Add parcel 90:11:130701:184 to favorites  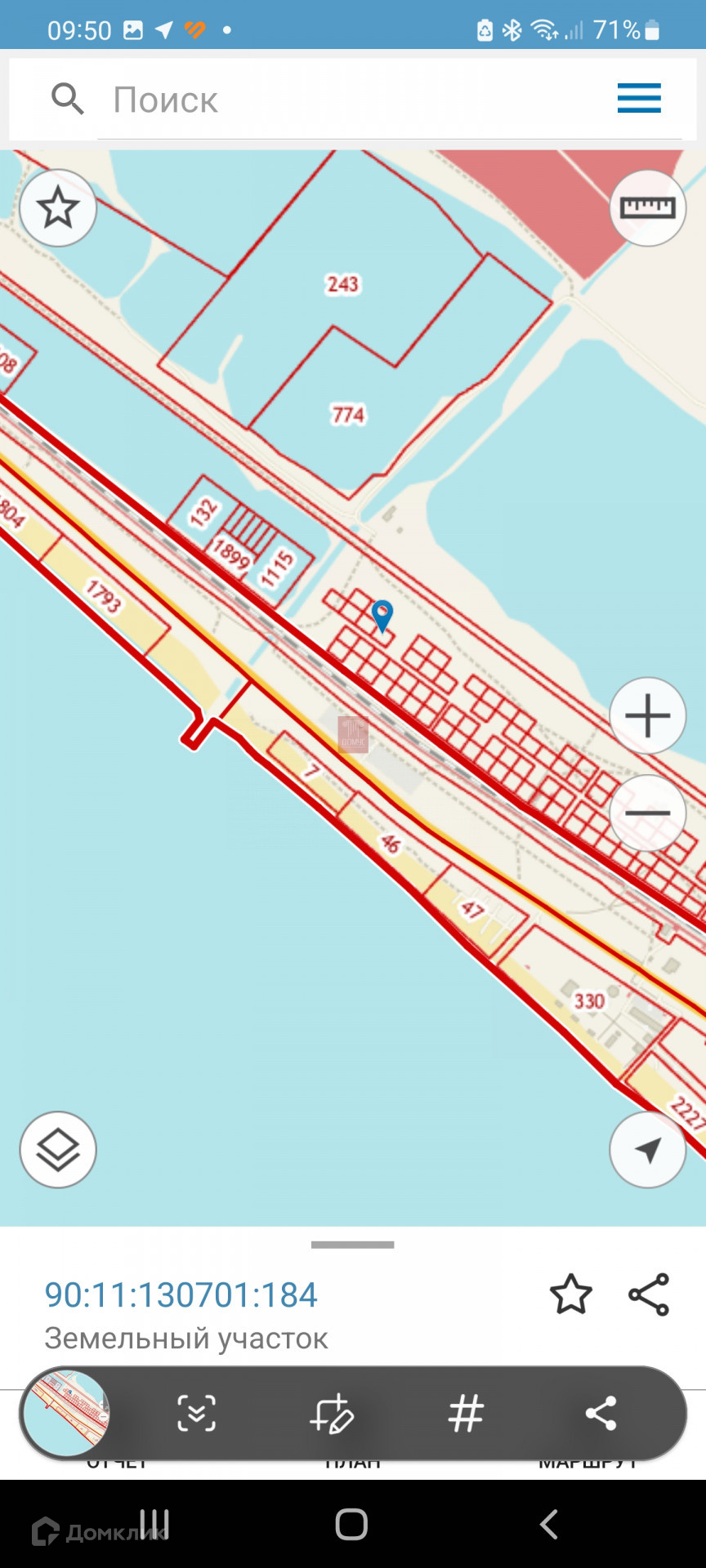point(570,1295)
